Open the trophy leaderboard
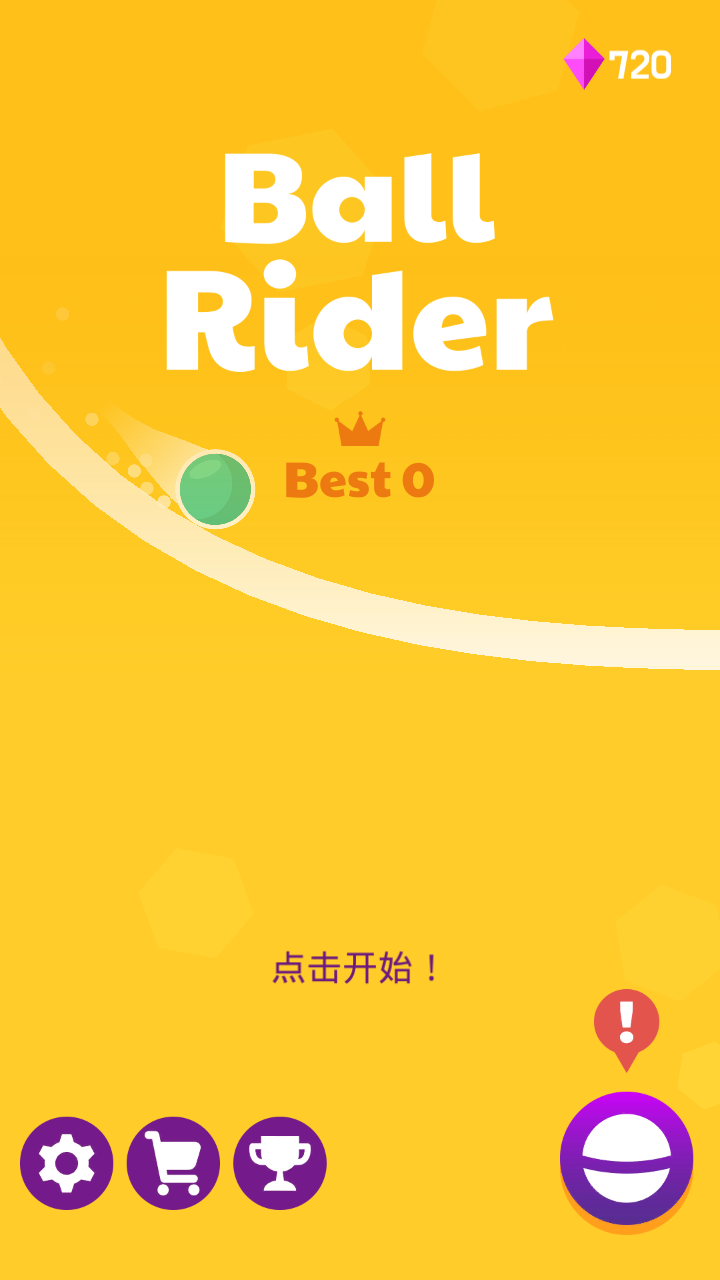 [x=280, y=1163]
